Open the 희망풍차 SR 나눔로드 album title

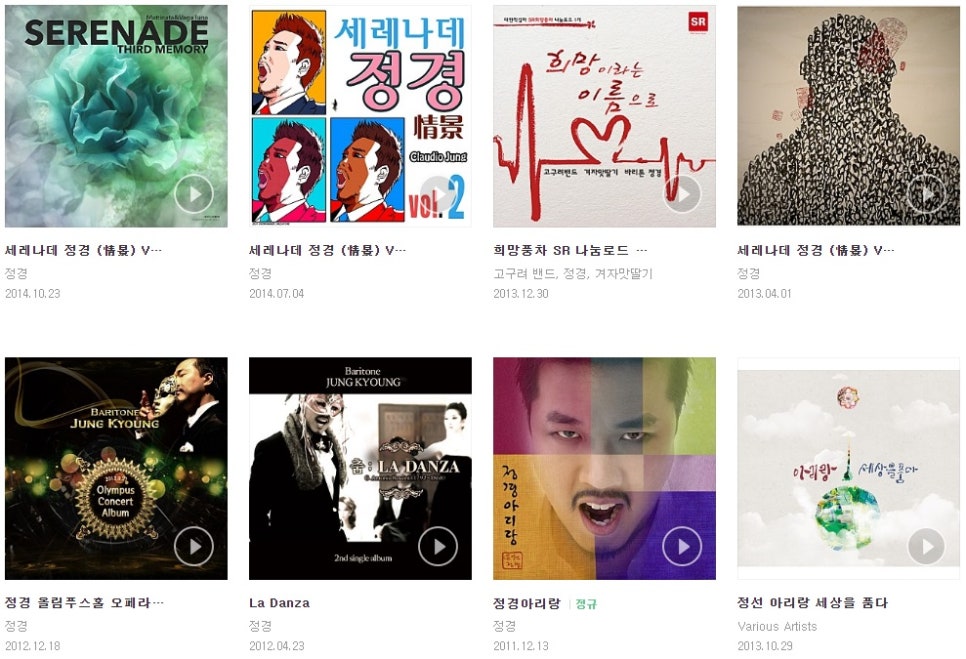tap(570, 250)
